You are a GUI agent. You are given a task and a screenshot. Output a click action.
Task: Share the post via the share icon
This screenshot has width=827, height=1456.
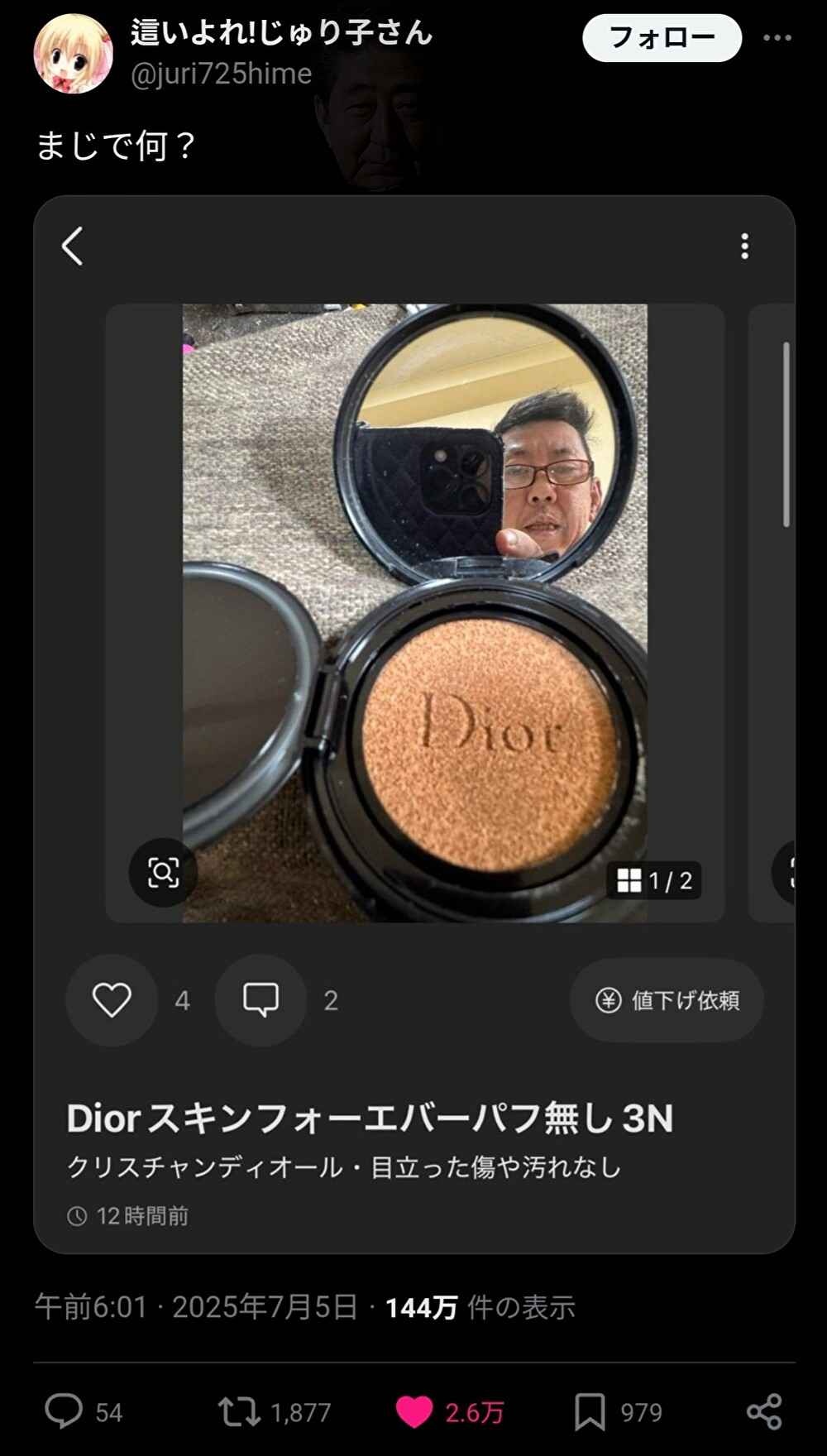tap(763, 1411)
